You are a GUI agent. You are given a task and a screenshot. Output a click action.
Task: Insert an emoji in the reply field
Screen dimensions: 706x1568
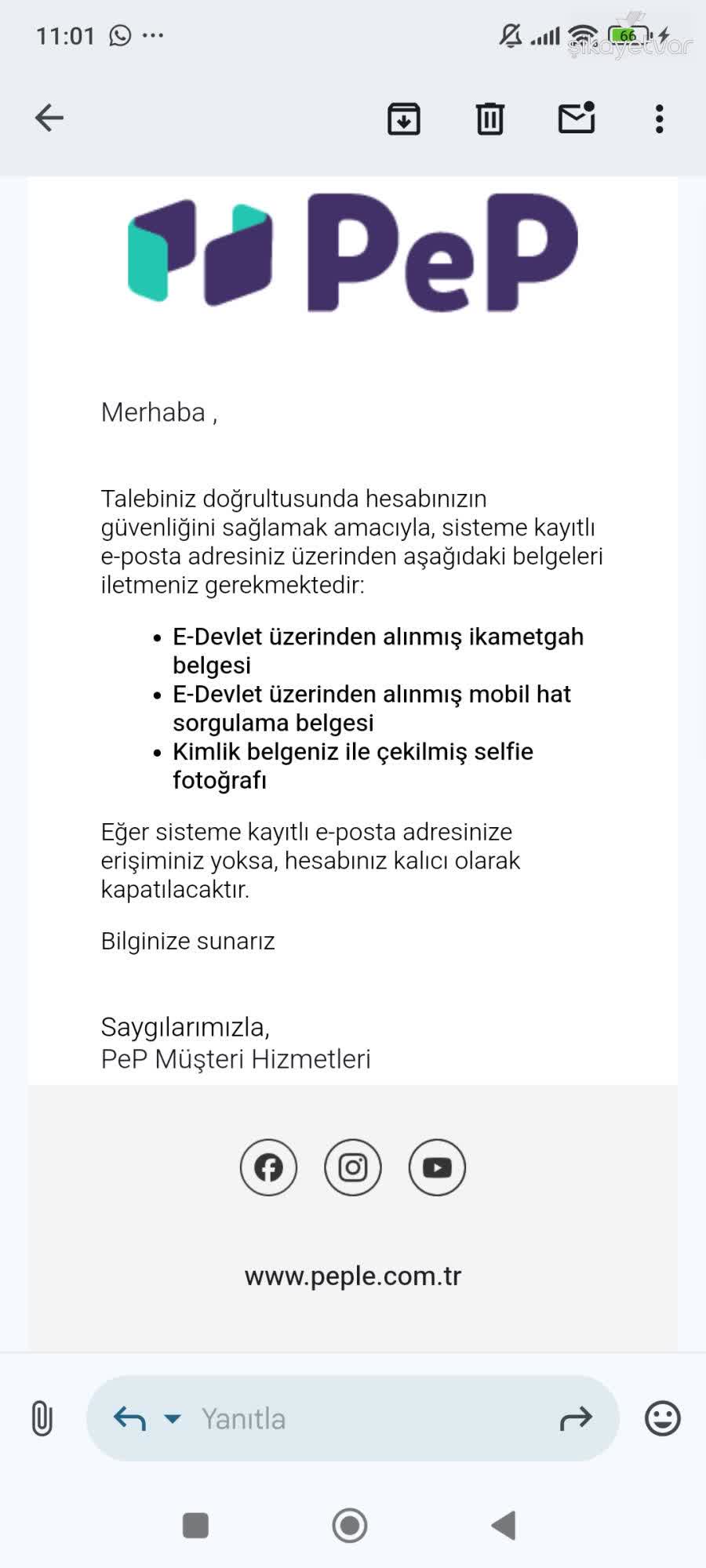[x=662, y=1417]
